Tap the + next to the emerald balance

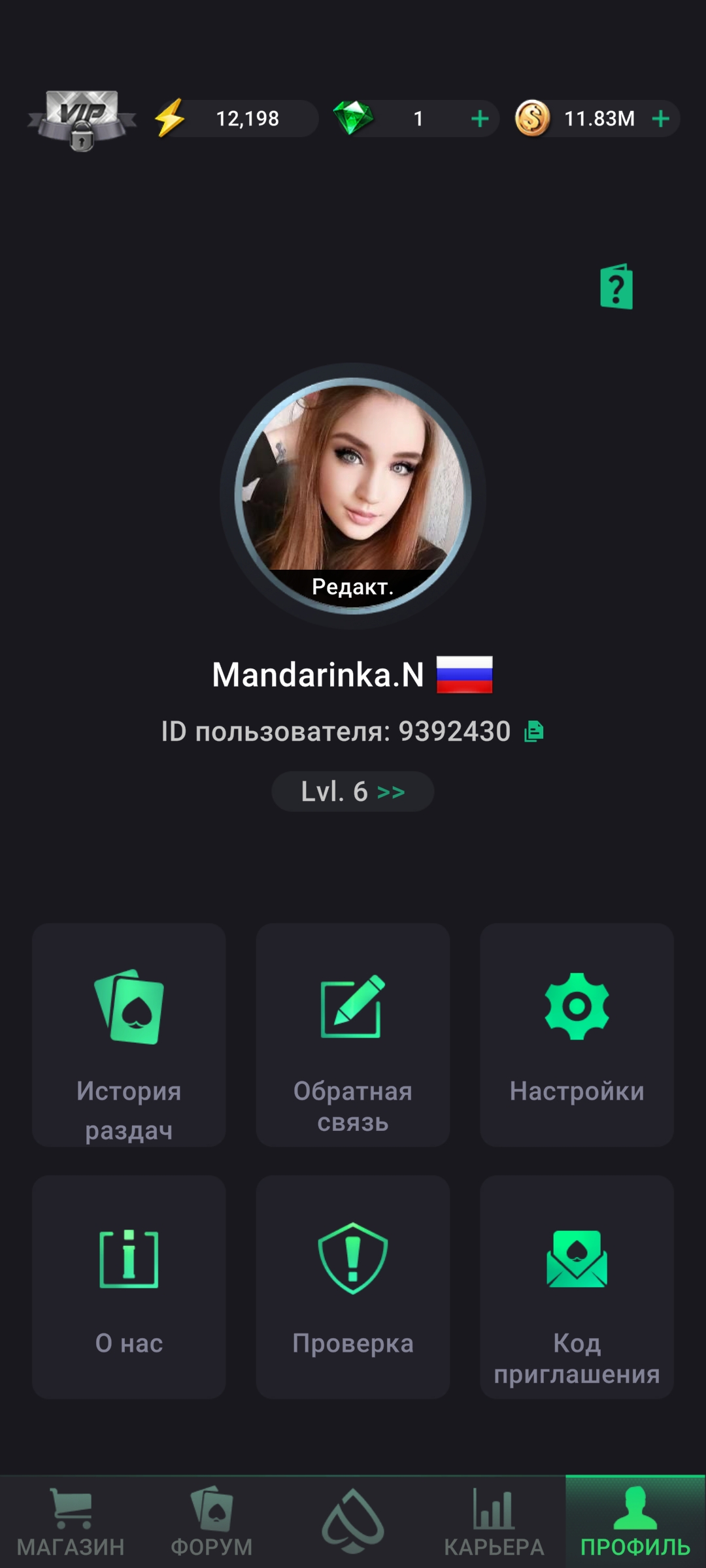click(x=480, y=118)
